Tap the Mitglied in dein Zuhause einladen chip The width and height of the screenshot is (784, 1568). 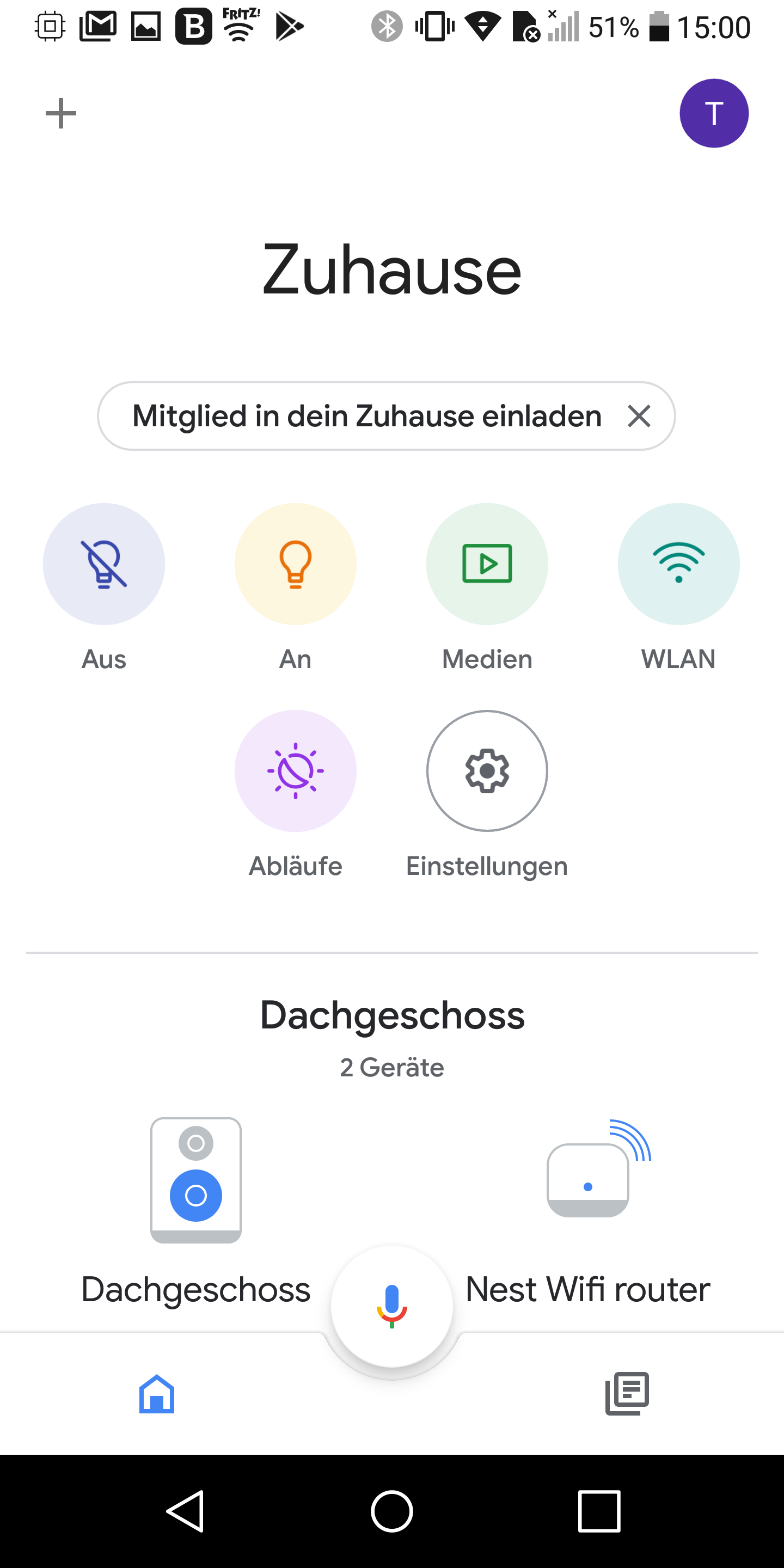[366, 416]
